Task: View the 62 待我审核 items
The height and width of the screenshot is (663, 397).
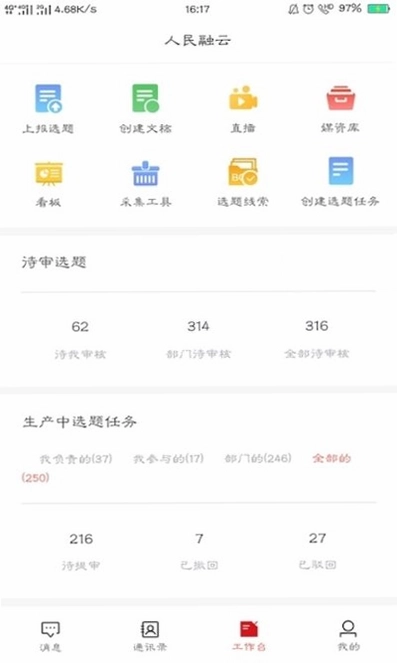Action: tap(80, 339)
